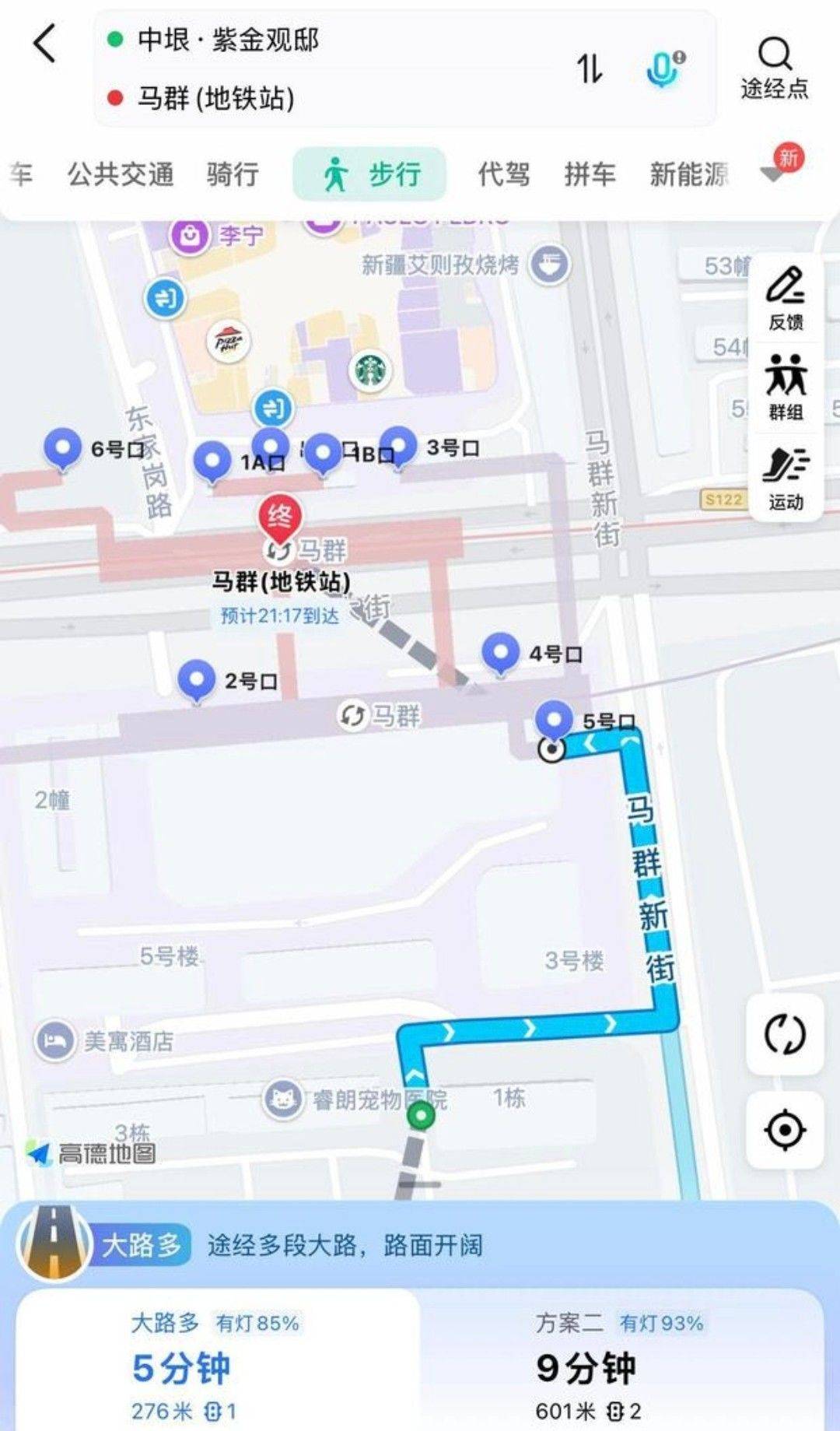
Task: Refresh the route with the circular arrows button
Action: coord(785,1034)
